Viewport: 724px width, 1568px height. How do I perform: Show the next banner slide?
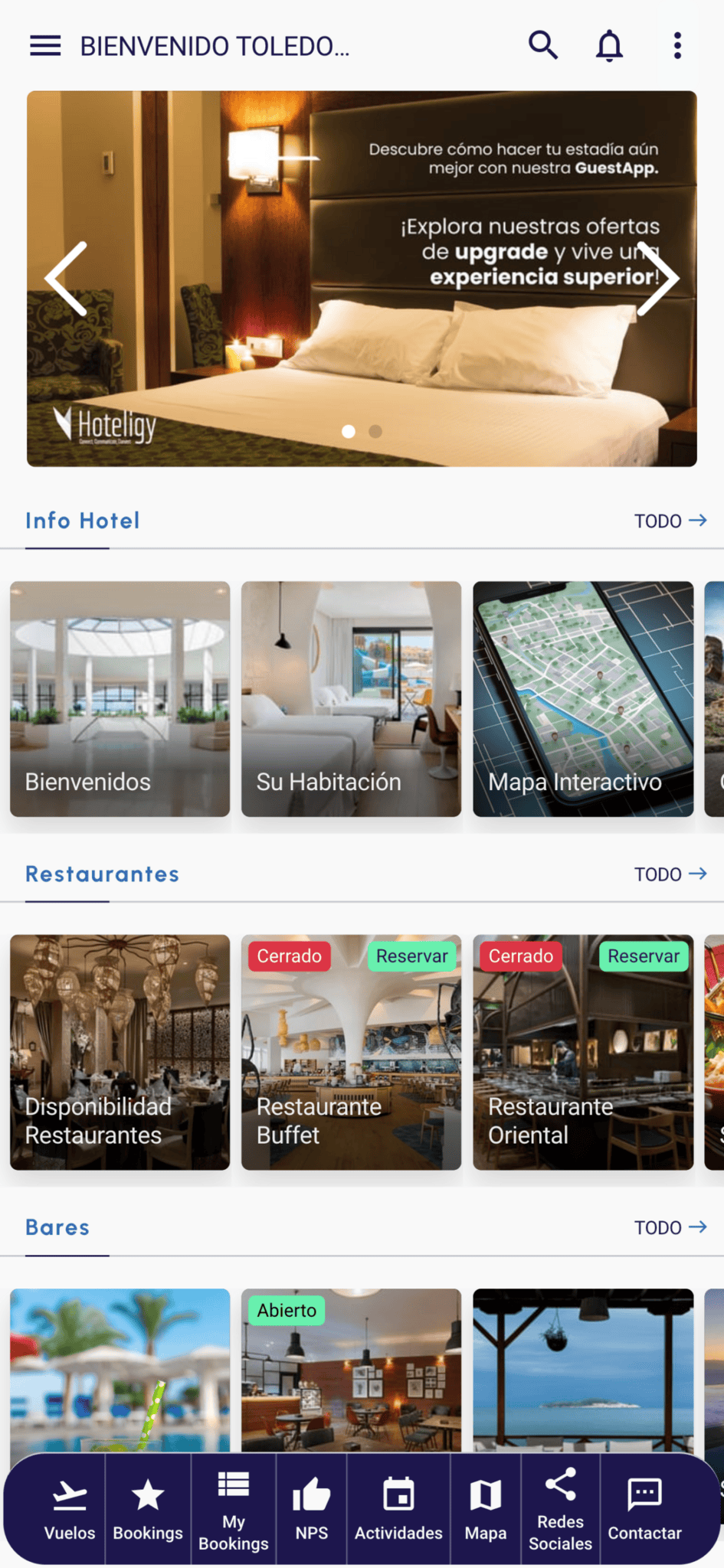[x=659, y=278]
